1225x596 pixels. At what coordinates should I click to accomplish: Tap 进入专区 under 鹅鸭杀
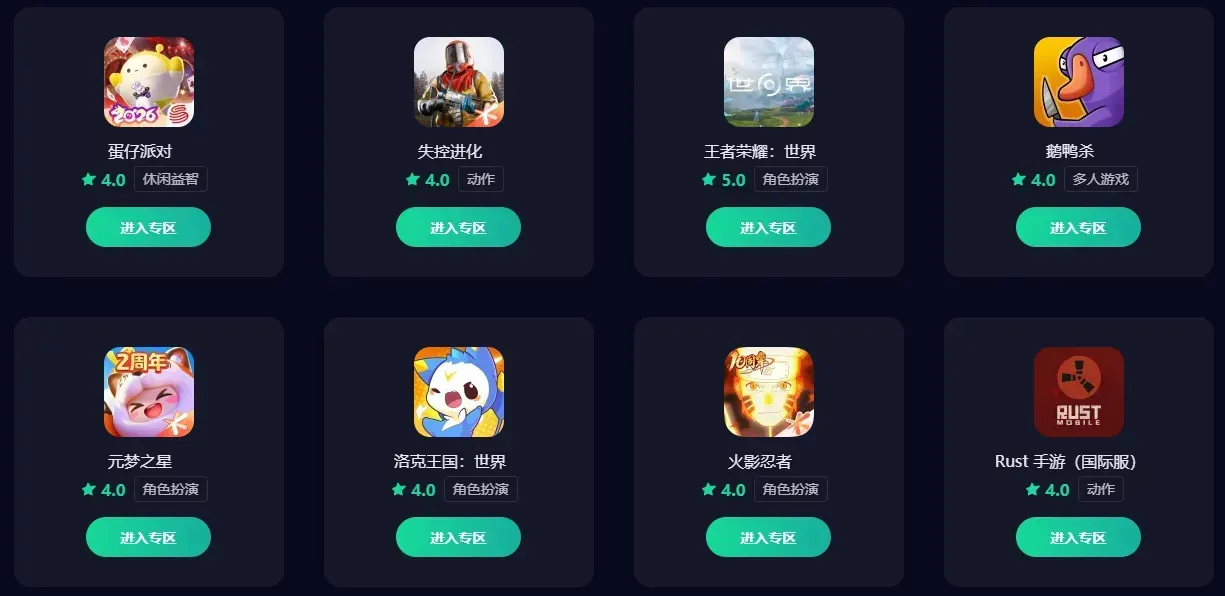(1078, 227)
